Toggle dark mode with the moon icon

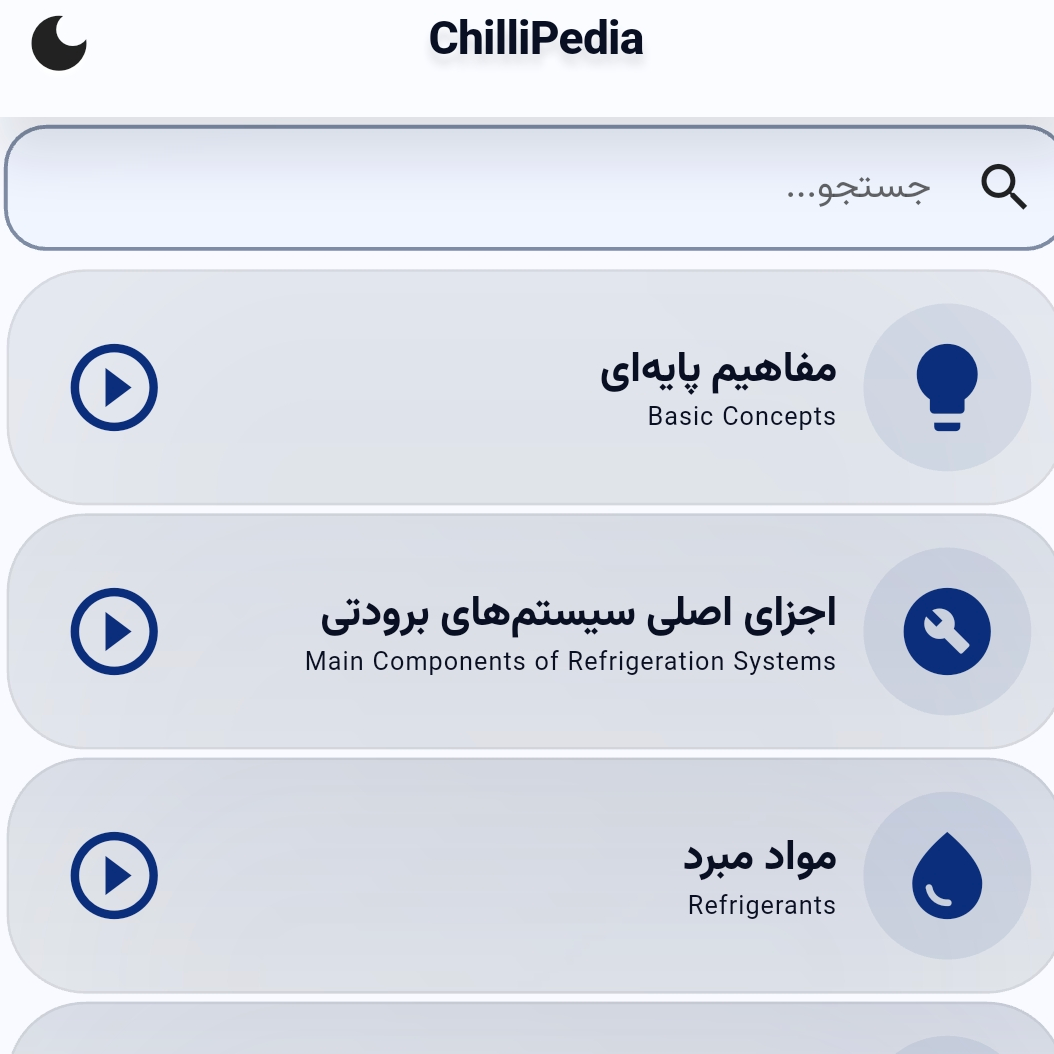pos(59,43)
